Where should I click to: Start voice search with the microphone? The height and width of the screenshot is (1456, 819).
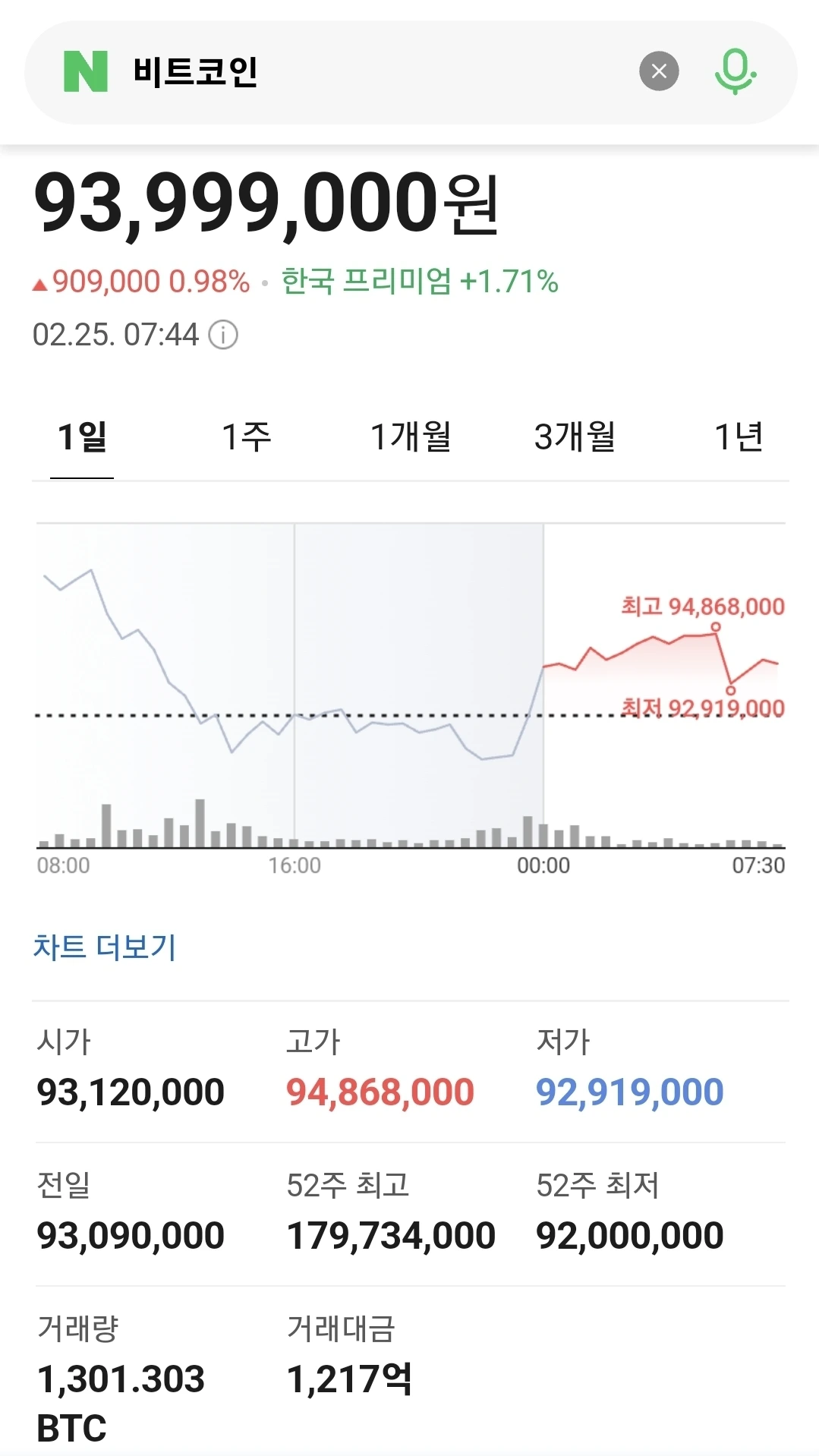tap(734, 71)
